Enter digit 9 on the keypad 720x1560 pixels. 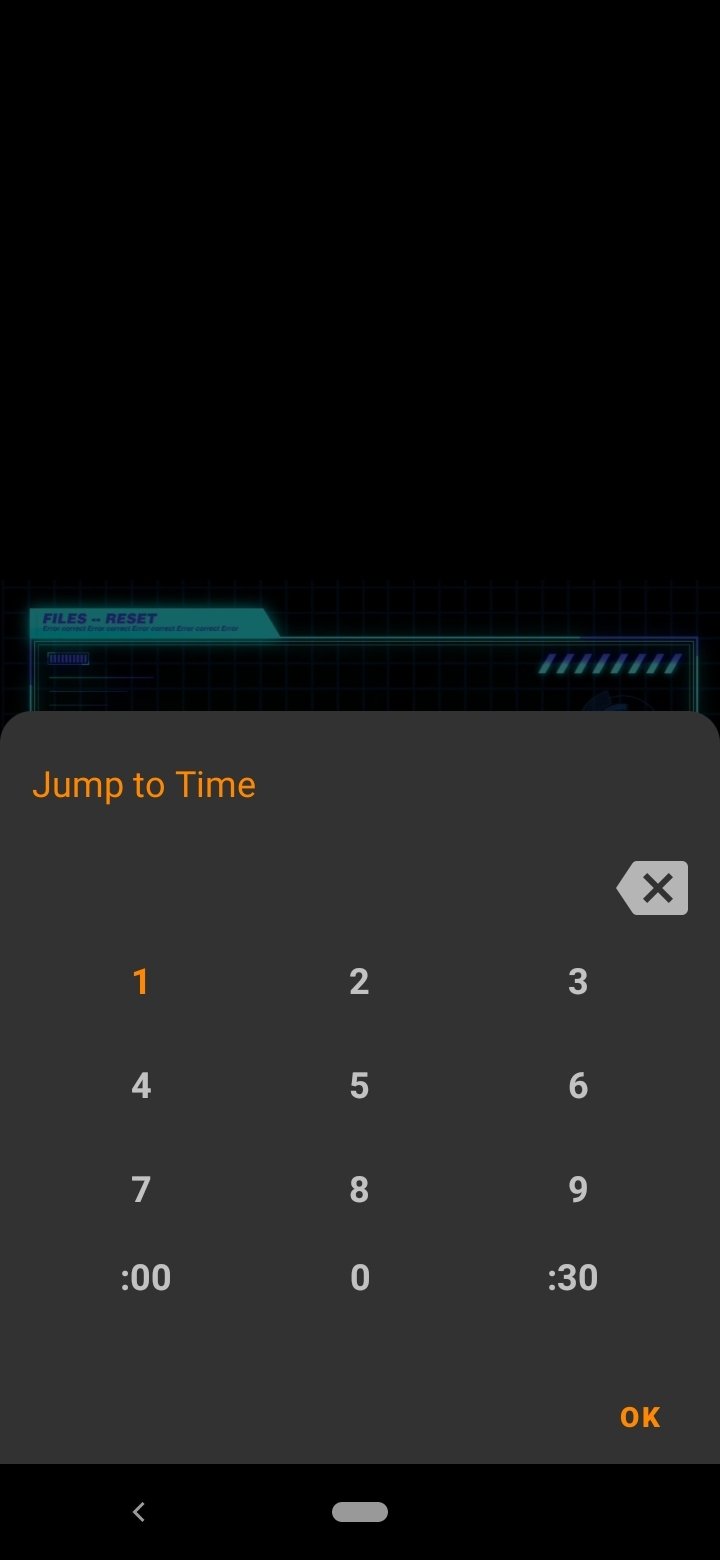point(578,1189)
